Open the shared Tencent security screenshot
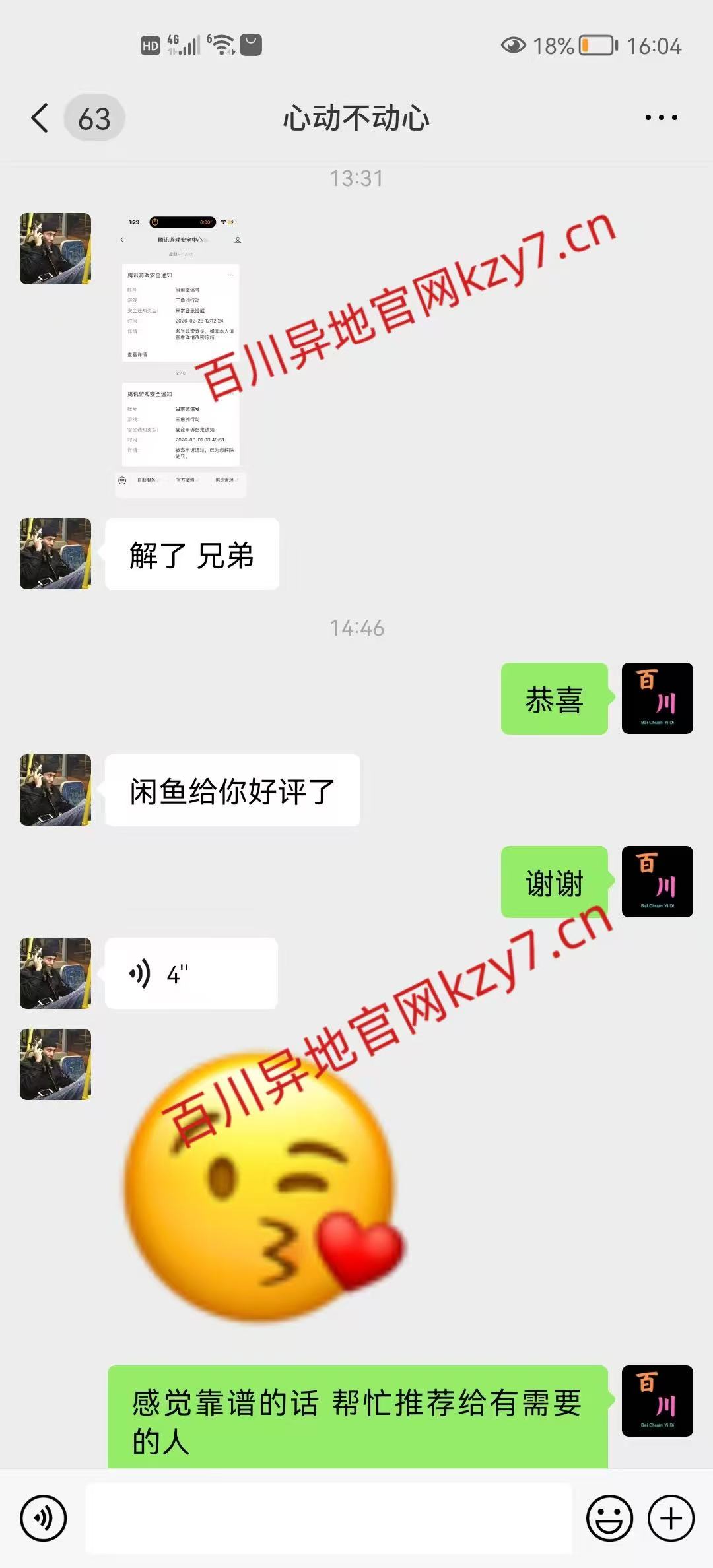Screen dimensions: 713x1568 pyautogui.click(x=180, y=355)
